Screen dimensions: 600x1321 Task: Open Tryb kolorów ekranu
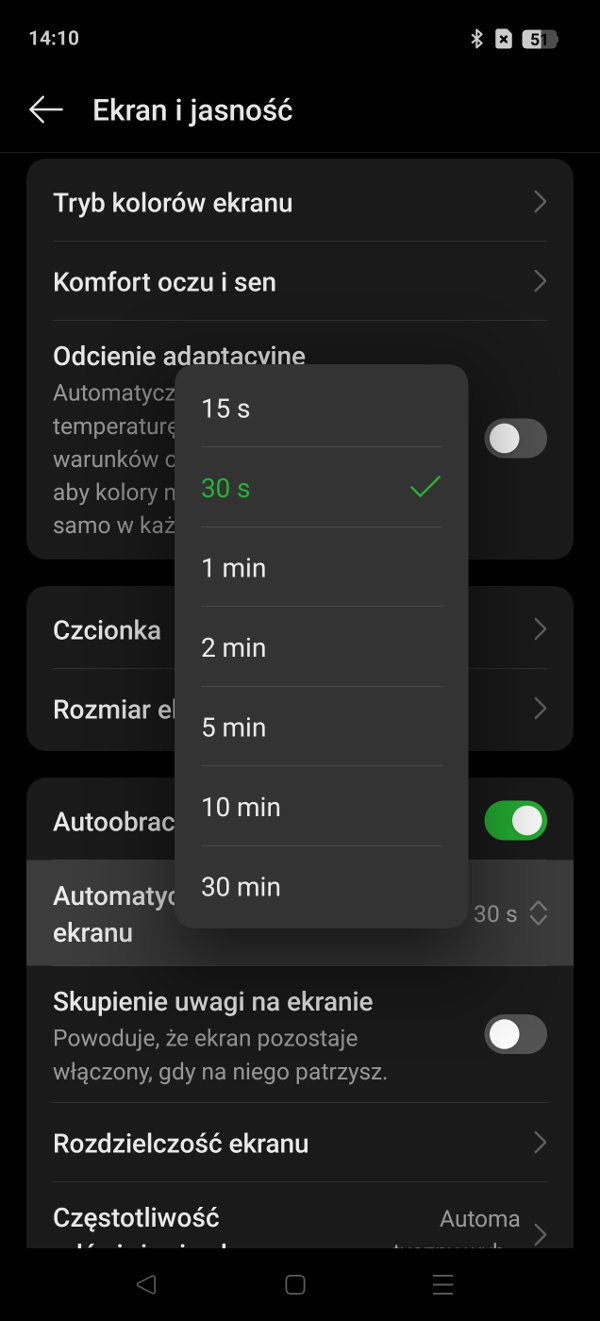300,202
